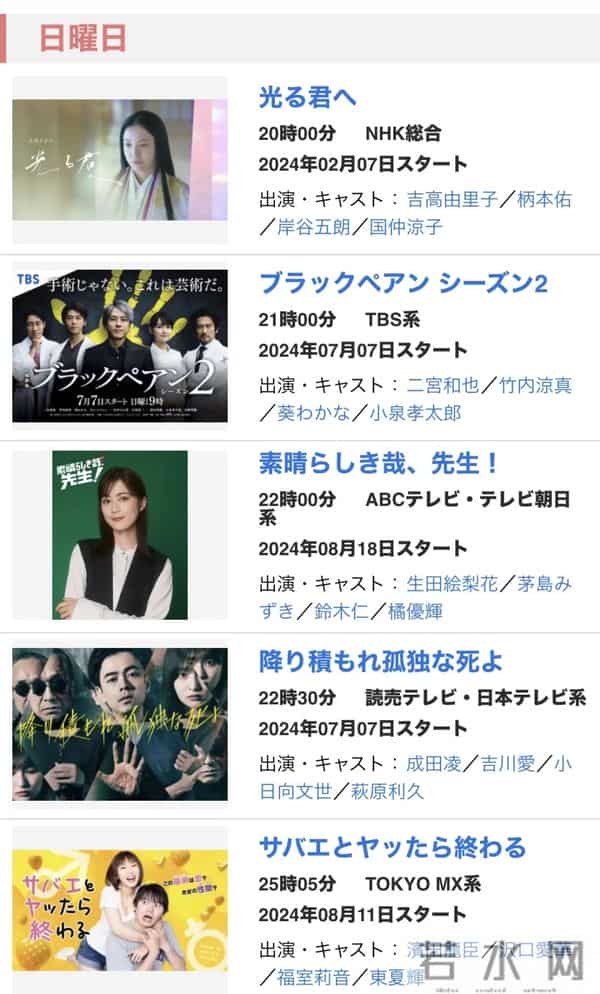Image resolution: width=600 pixels, height=994 pixels.
Task: Open 降り積もれ孤独な死よ title link
Action: tap(380, 661)
